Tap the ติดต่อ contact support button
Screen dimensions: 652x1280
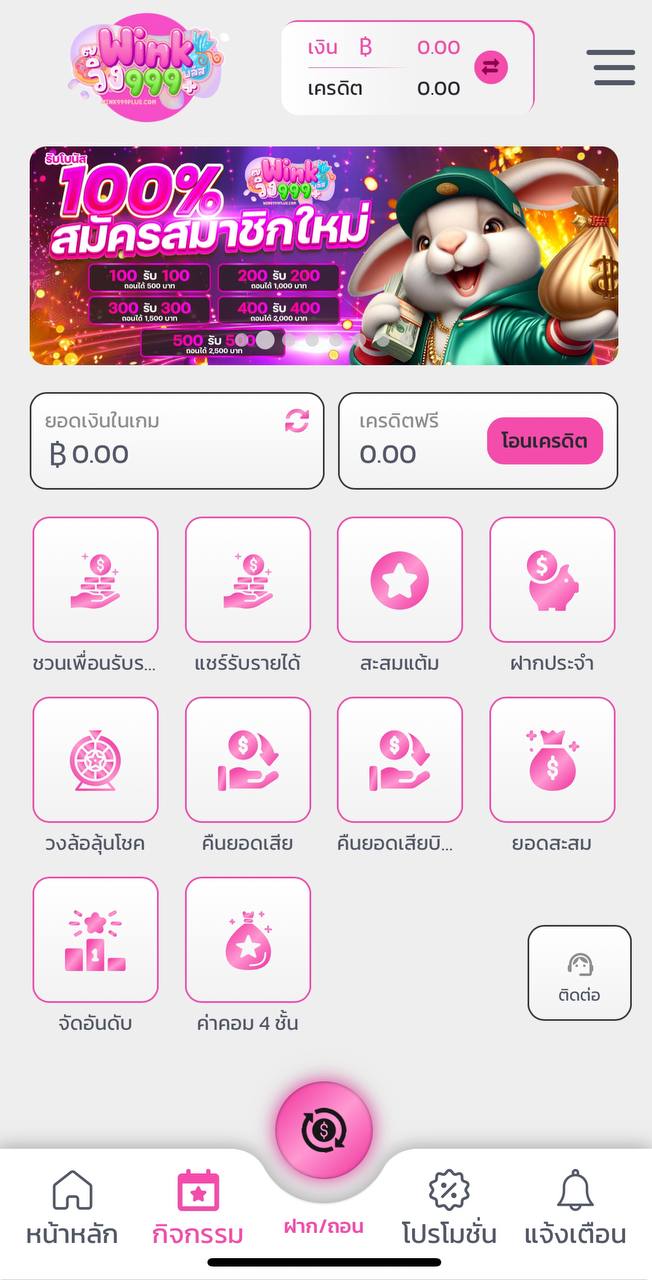coord(580,973)
